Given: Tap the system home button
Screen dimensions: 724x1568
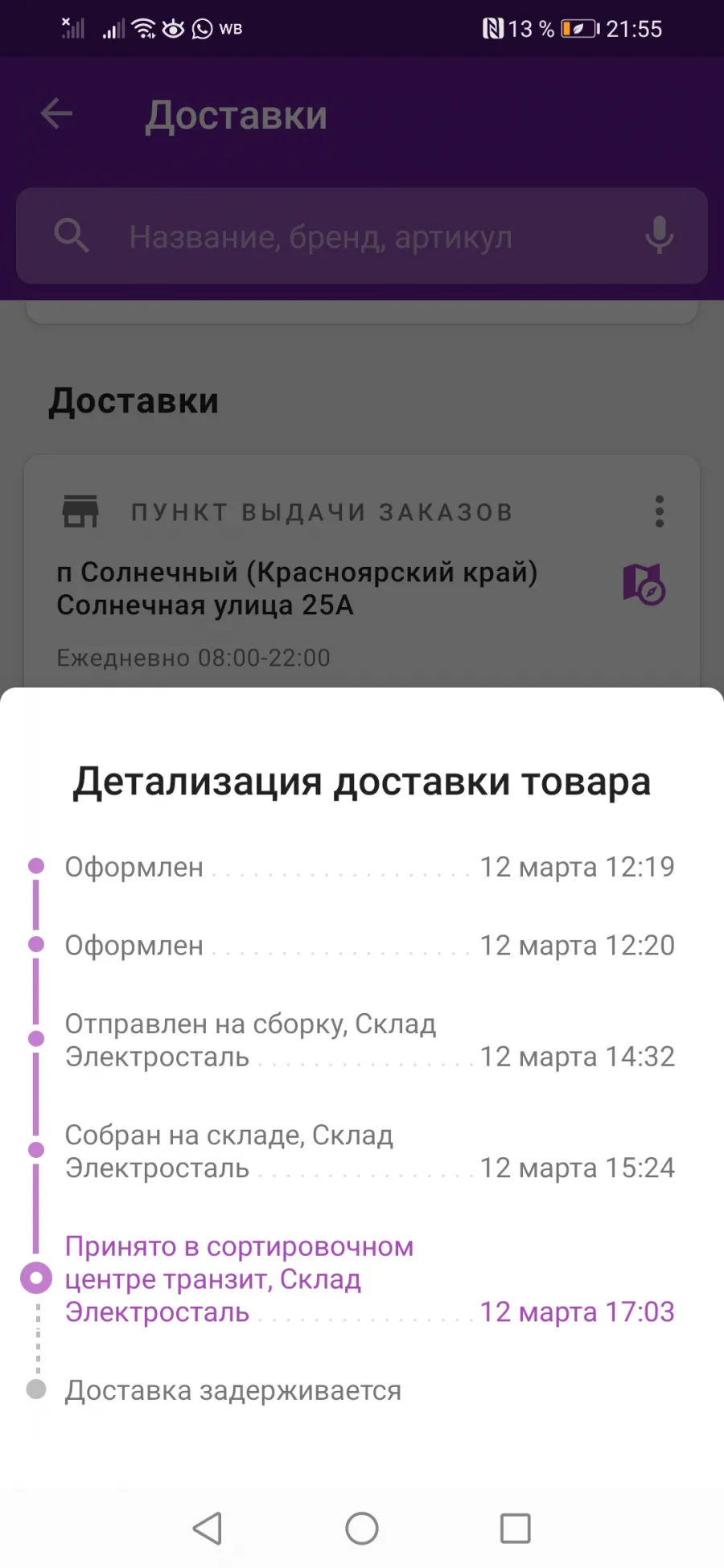Looking at the screenshot, I should [362, 1528].
